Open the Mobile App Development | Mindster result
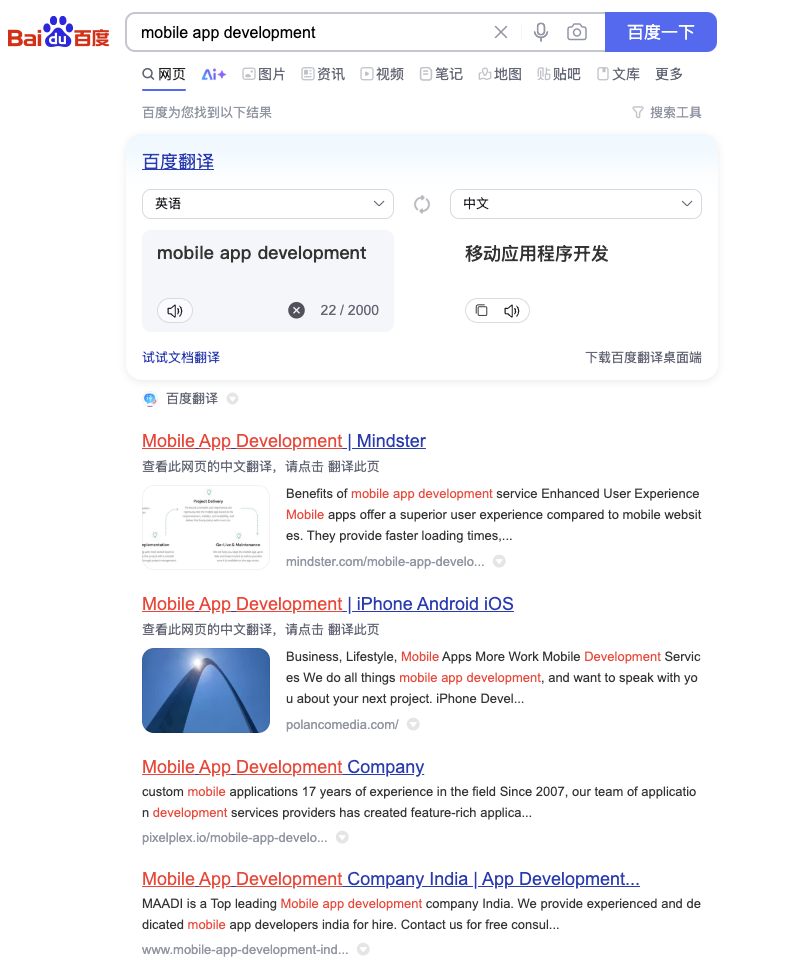The image size is (797, 980). click(284, 441)
